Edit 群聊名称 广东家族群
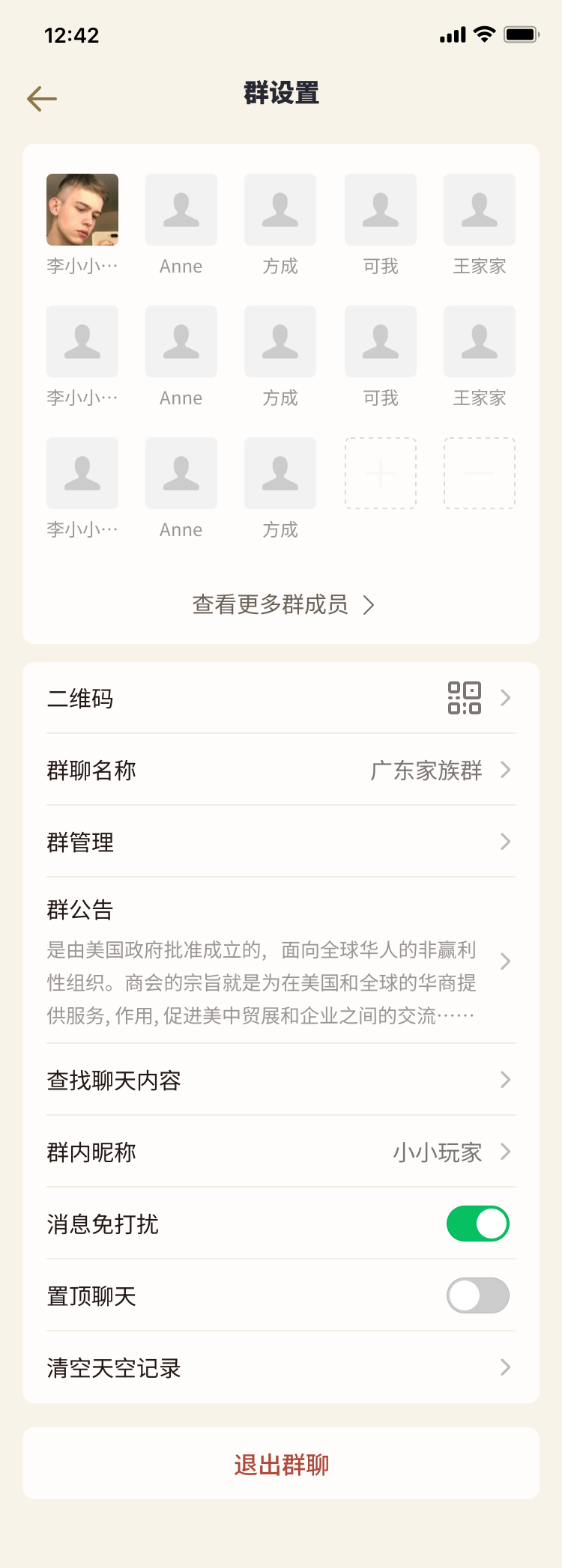 click(281, 770)
